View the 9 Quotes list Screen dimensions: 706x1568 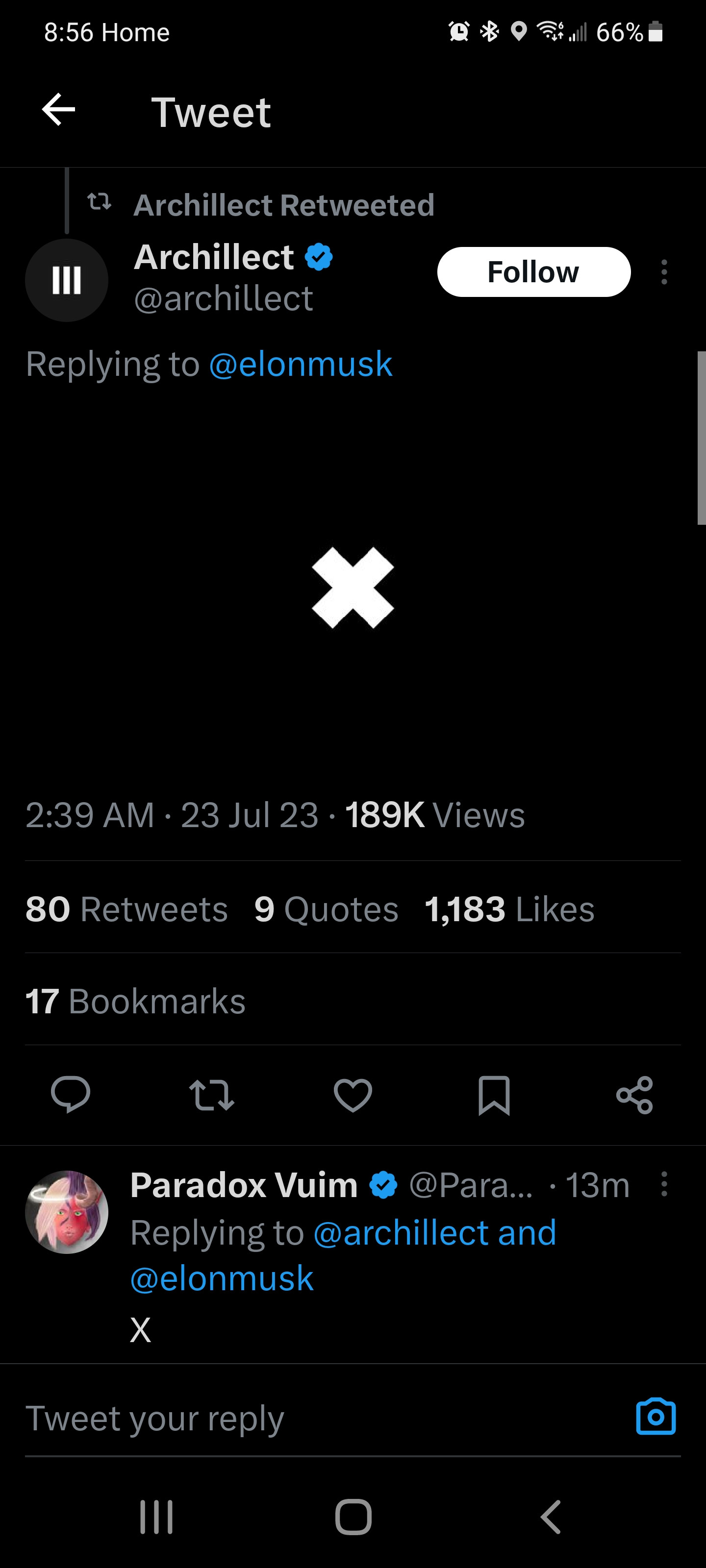326,909
